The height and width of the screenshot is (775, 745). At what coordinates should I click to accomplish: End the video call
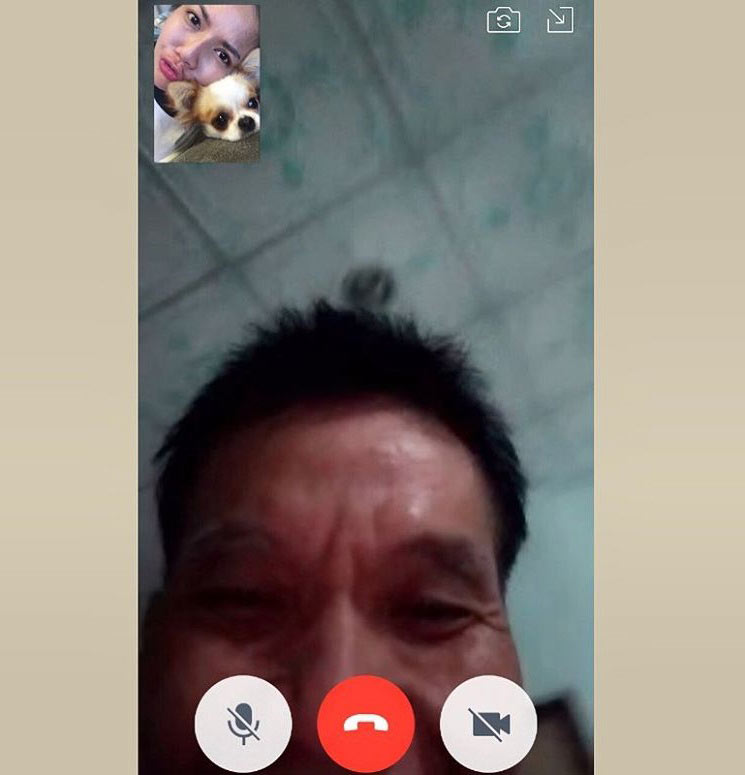[x=365, y=724]
